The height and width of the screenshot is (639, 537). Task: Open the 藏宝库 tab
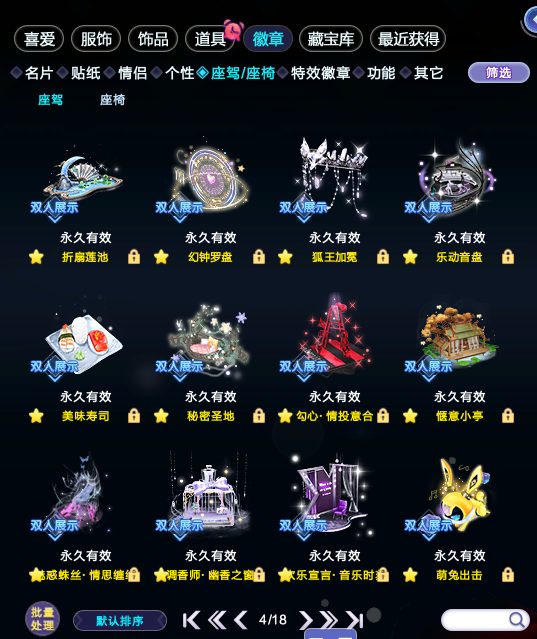click(x=330, y=39)
